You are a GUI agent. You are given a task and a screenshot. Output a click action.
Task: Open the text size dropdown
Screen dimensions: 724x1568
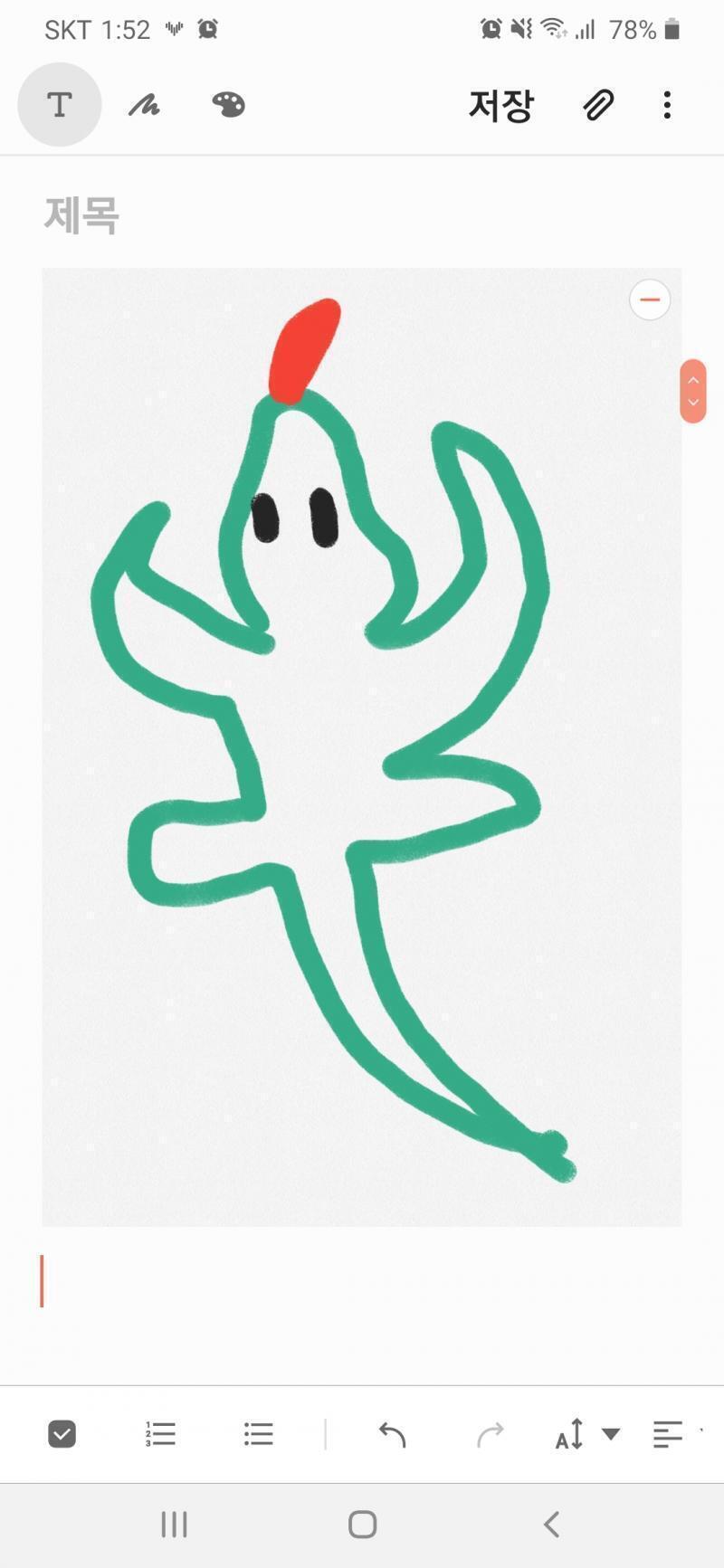click(x=587, y=1434)
